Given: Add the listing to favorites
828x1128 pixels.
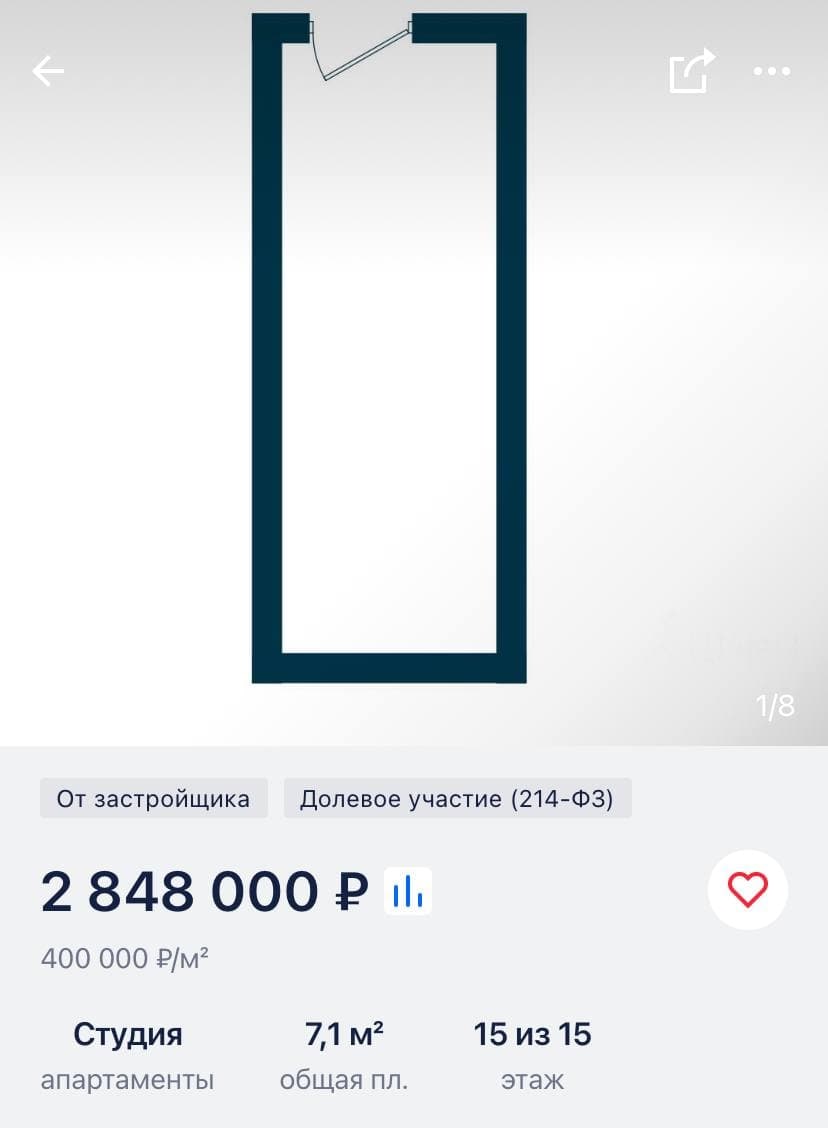Looking at the screenshot, I should pos(747,889).
